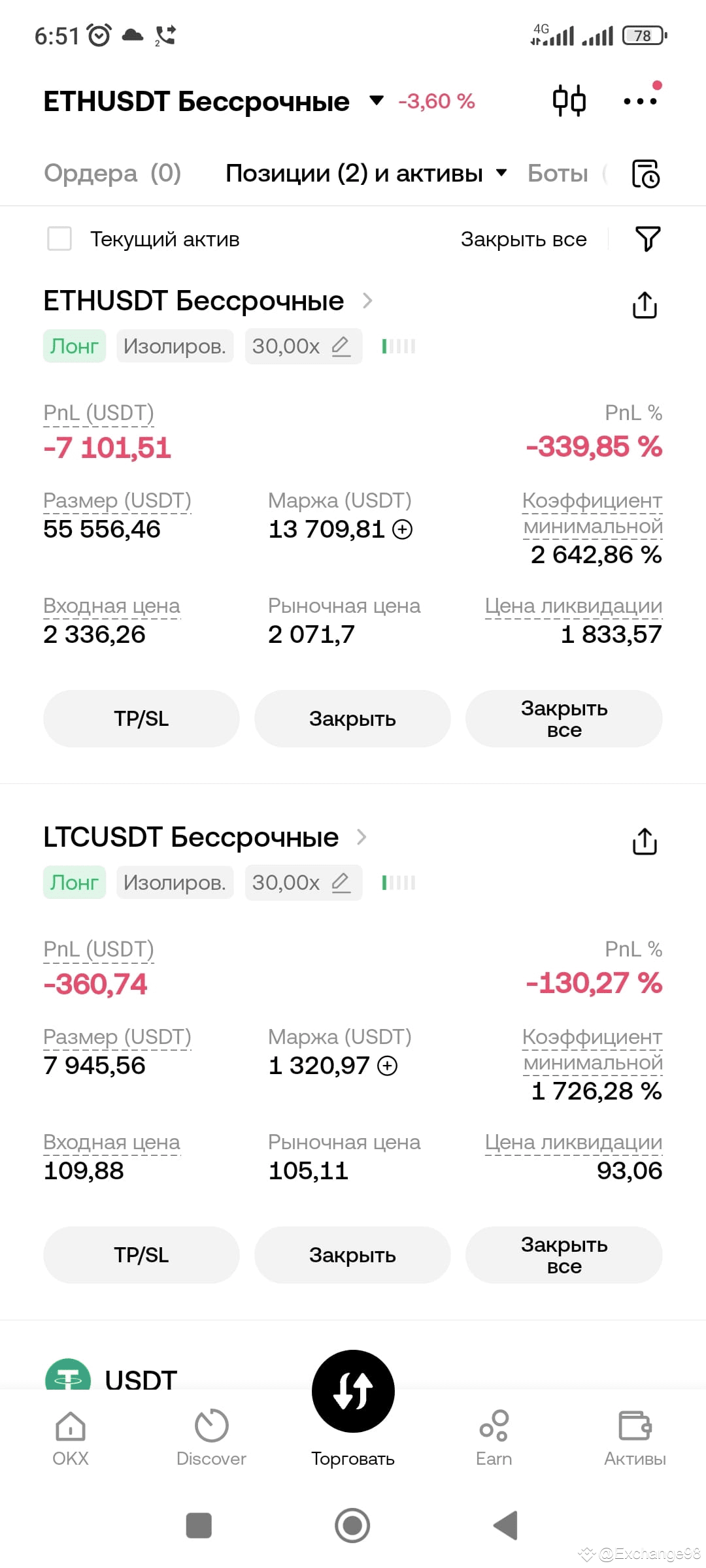The height and width of the screenshot is (1568, 706).
Task: Set TP/SL for the ETHUSDT position
Action: 141,719
